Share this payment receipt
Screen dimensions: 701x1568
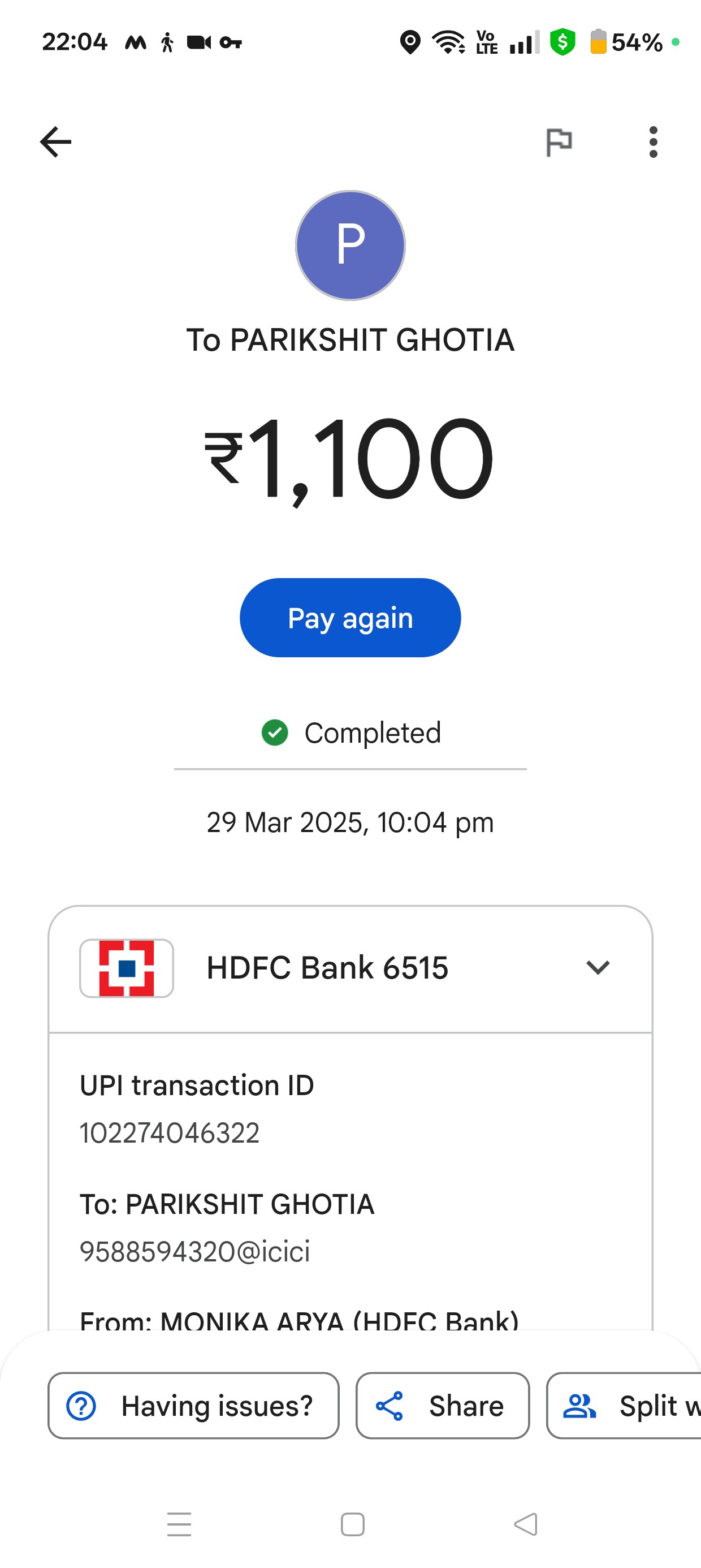[x=443, y=1405]
